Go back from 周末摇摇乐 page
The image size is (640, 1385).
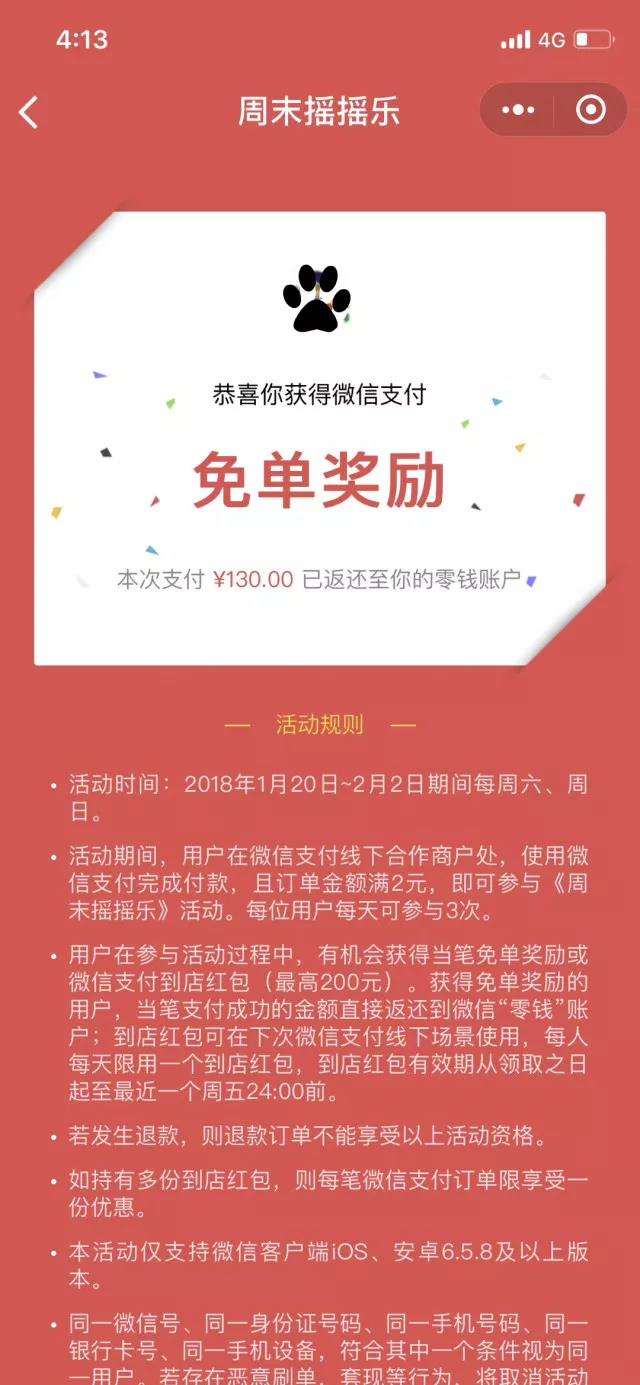(29, 112)
